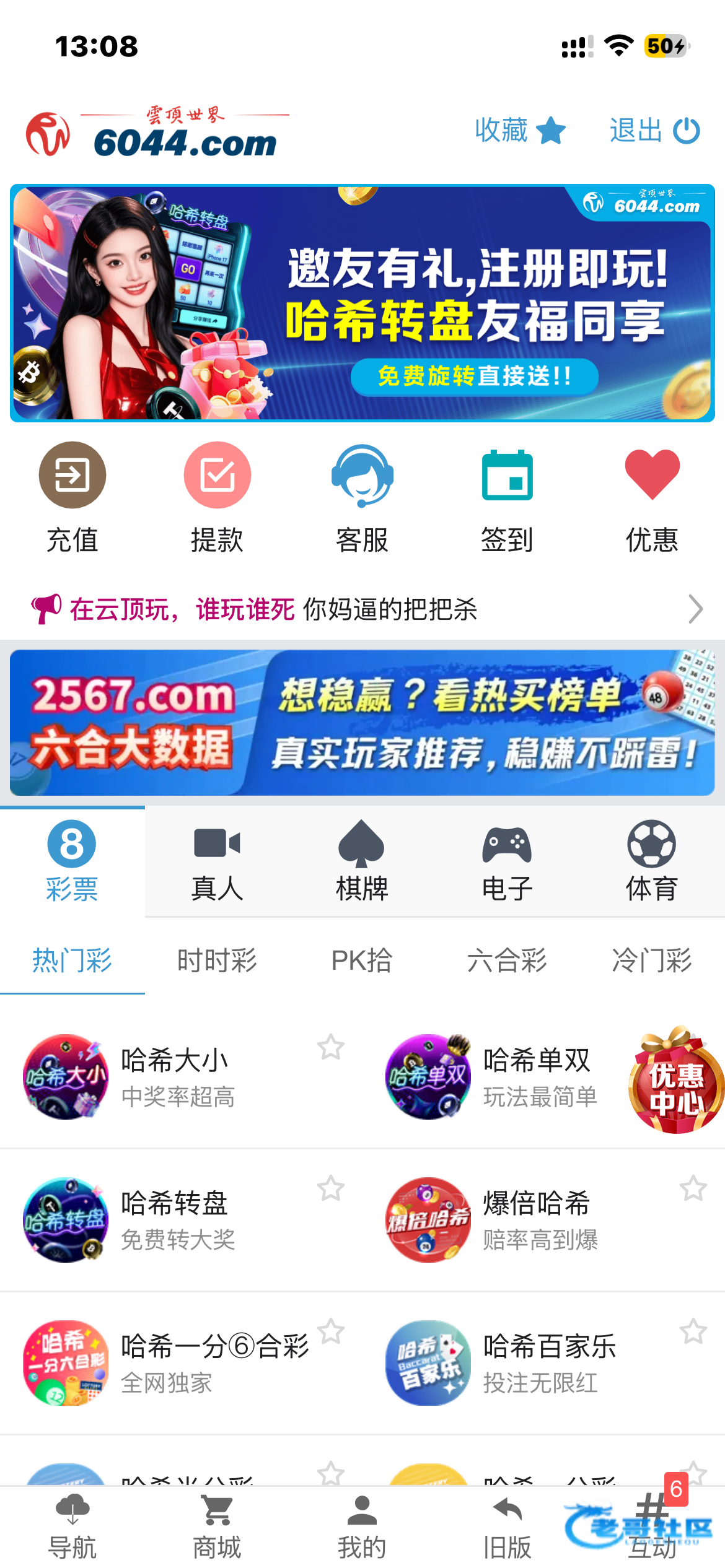The height and width of the screenshot is (1568, 725).
Task: Contact 客服 customer service
Action: point(362,497)
